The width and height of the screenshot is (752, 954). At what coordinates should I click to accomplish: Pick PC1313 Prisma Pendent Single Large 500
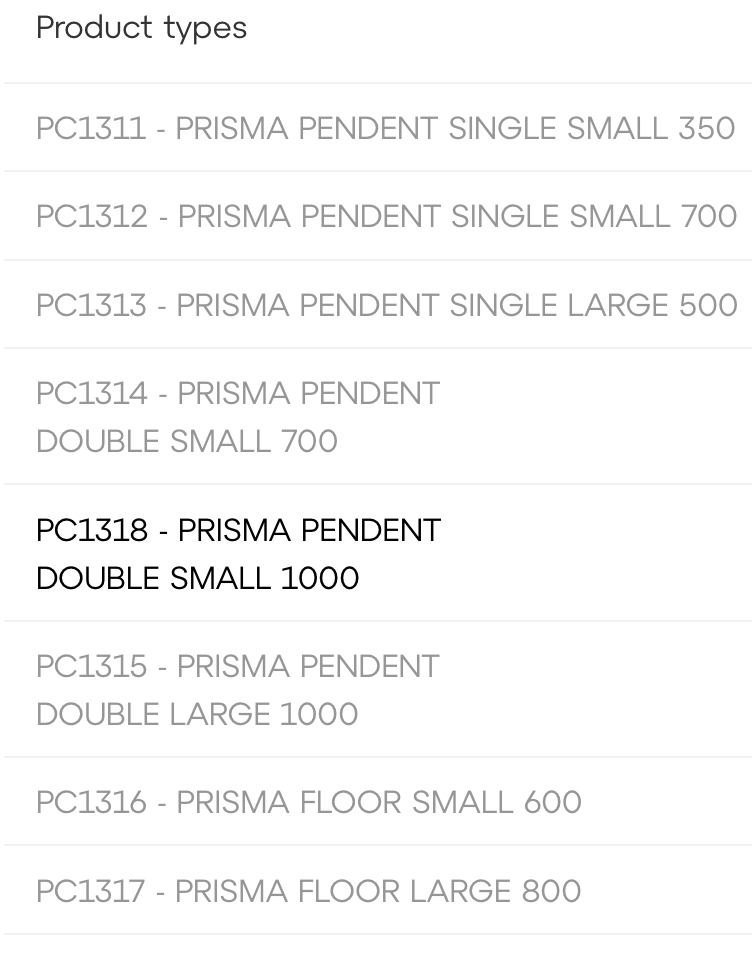tap(386, 305)
